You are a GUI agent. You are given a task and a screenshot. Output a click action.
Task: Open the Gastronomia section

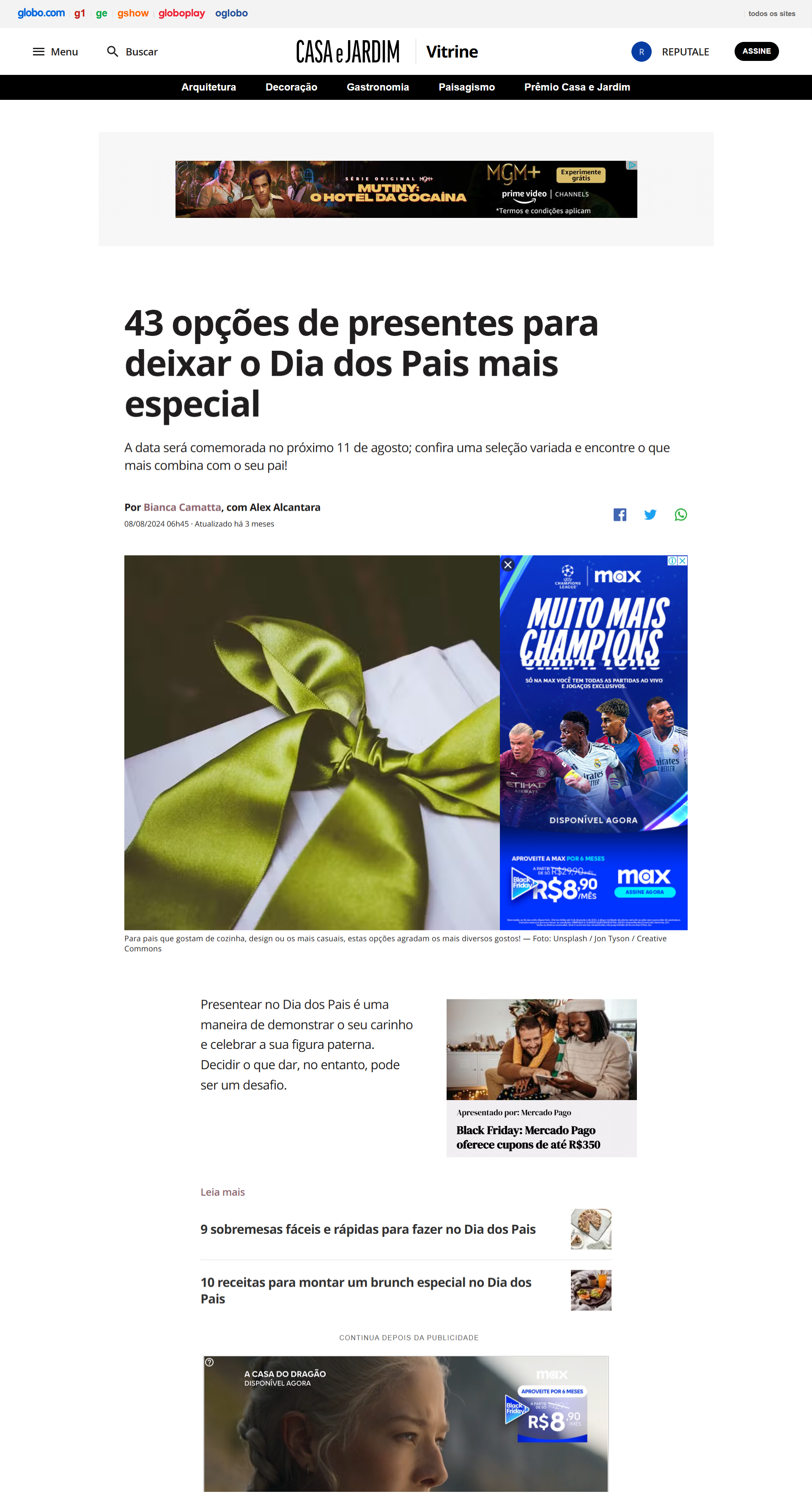[x=377, y=87]
